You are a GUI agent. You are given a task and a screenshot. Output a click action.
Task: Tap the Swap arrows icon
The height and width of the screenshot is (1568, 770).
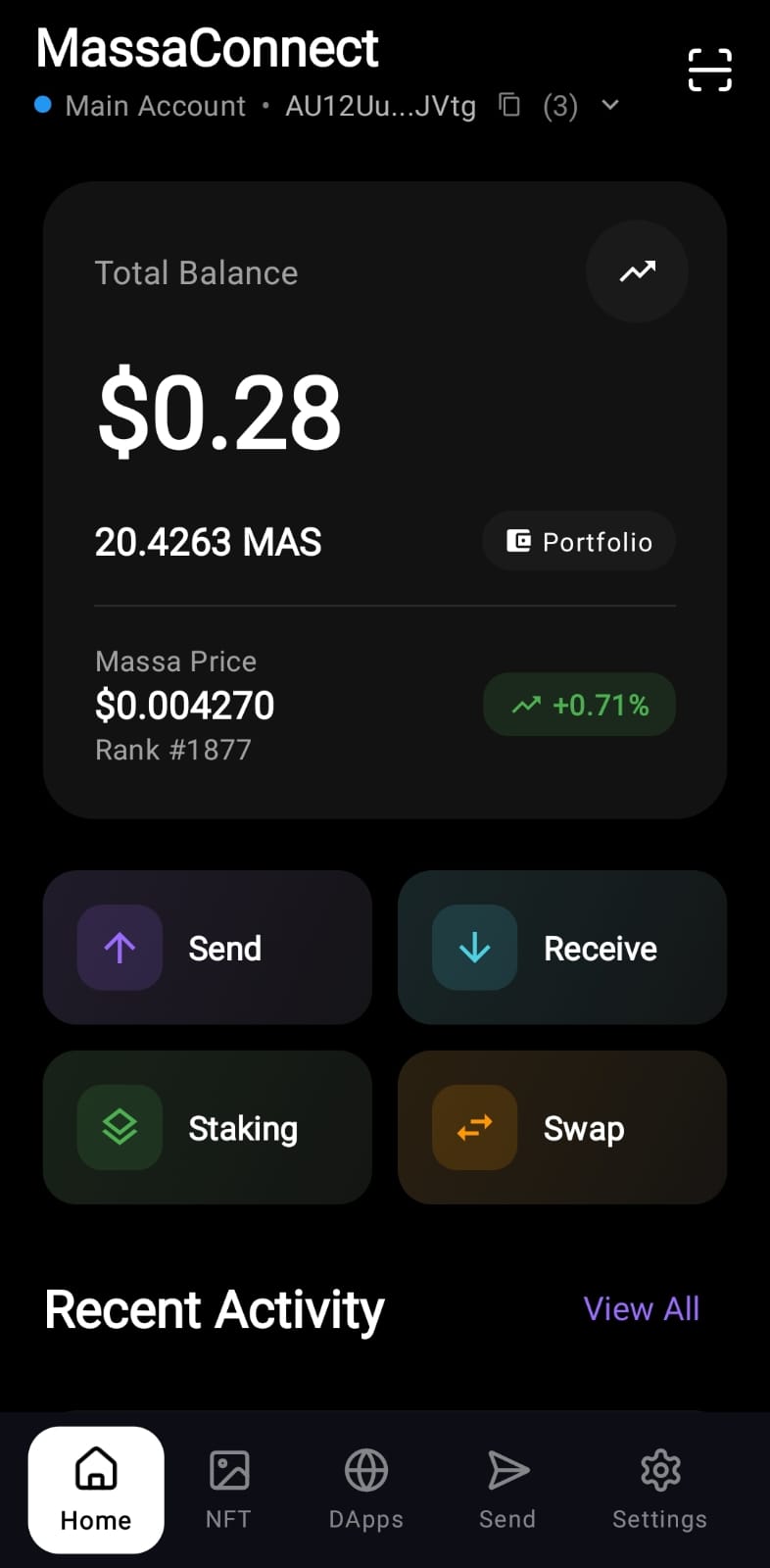click(x=474, y=1127)
